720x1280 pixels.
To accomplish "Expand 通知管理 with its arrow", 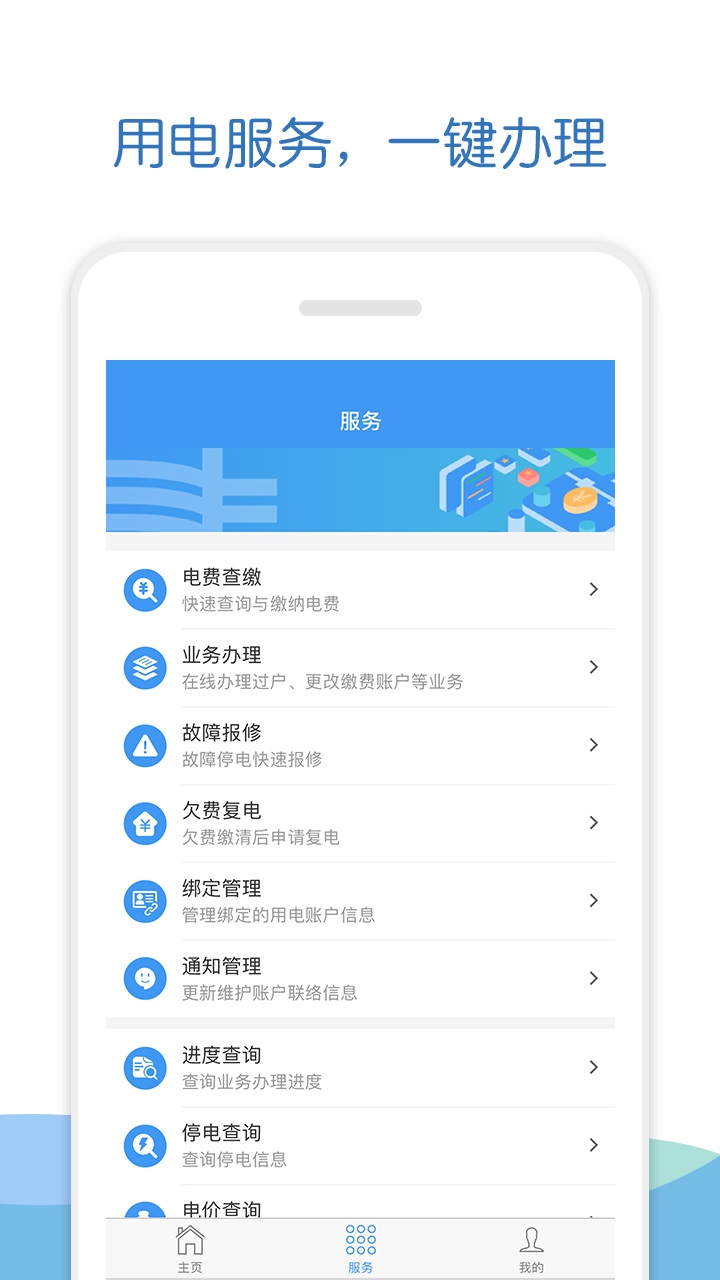I will pos(593,978).
